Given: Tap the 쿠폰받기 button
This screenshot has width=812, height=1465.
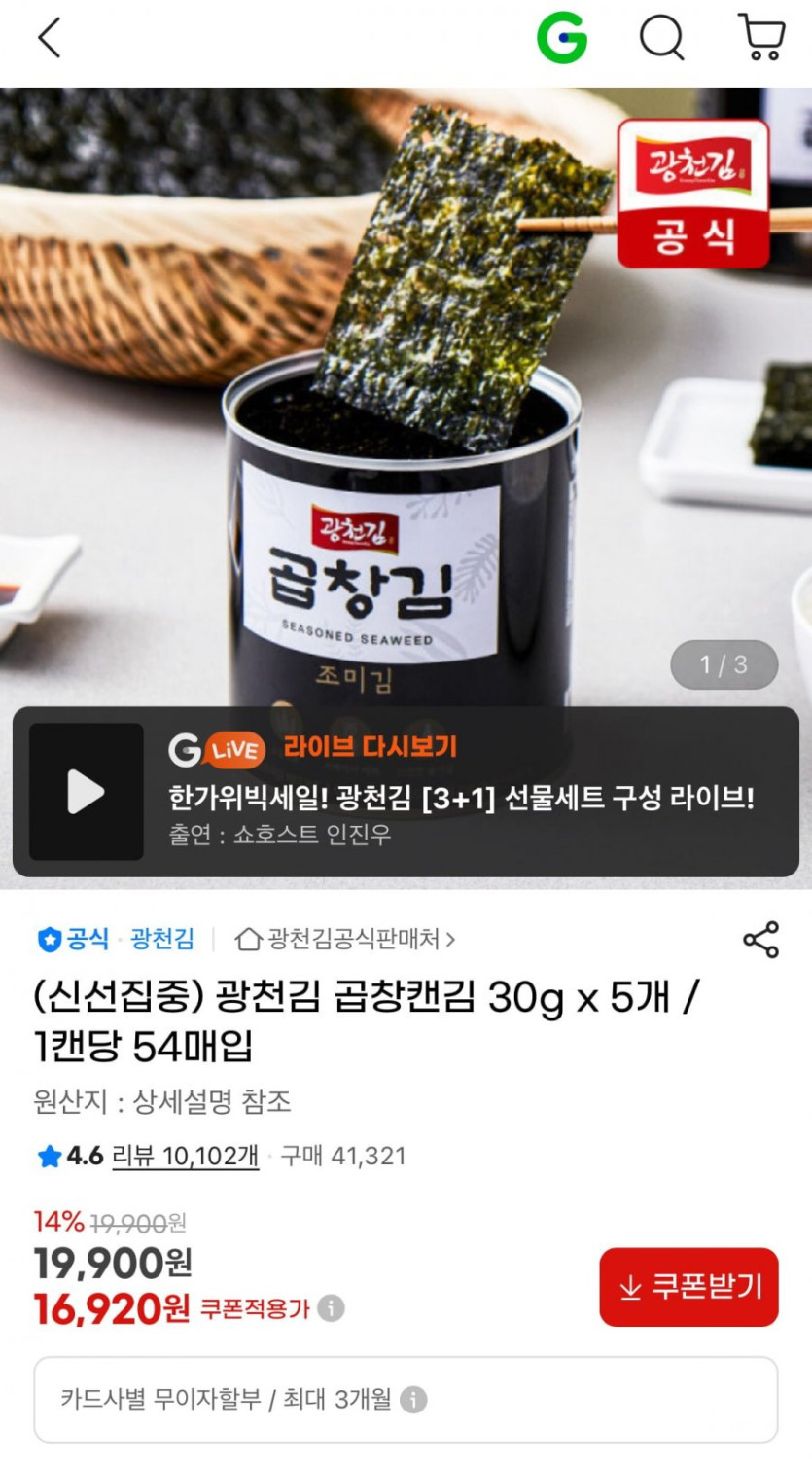Looking at the screenshot, I should tap(688, 1287).
